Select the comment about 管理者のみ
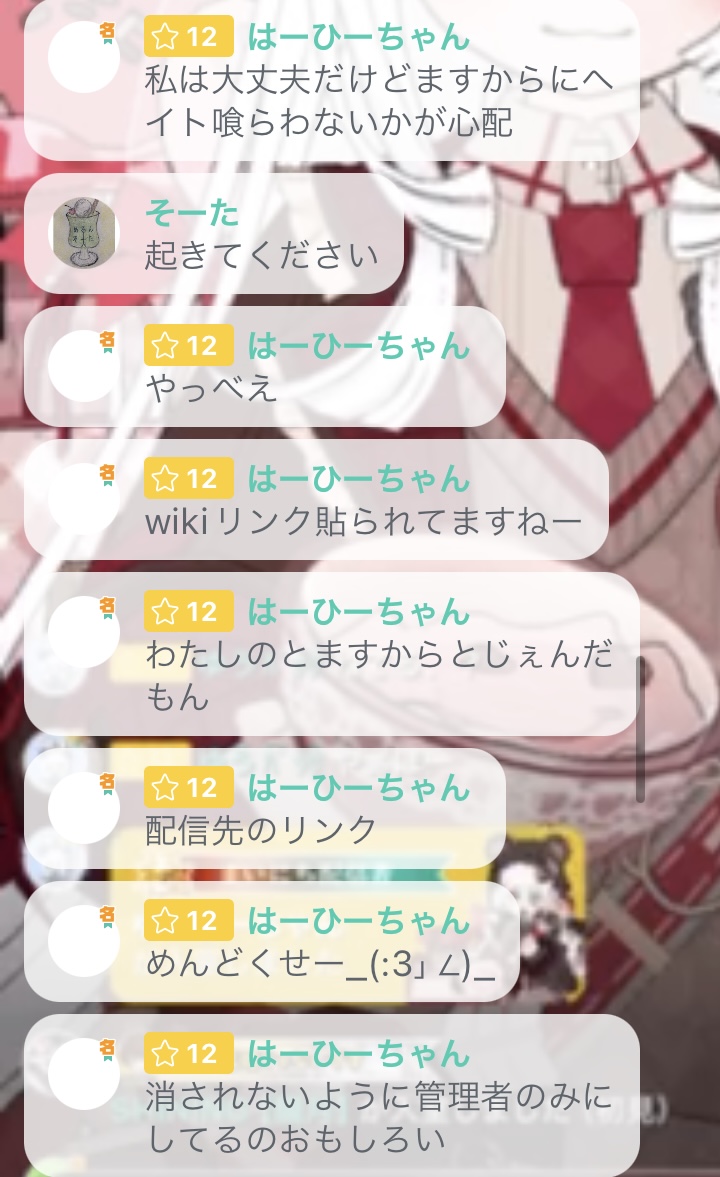720x1177 pixels. (x=332, y=1095)
